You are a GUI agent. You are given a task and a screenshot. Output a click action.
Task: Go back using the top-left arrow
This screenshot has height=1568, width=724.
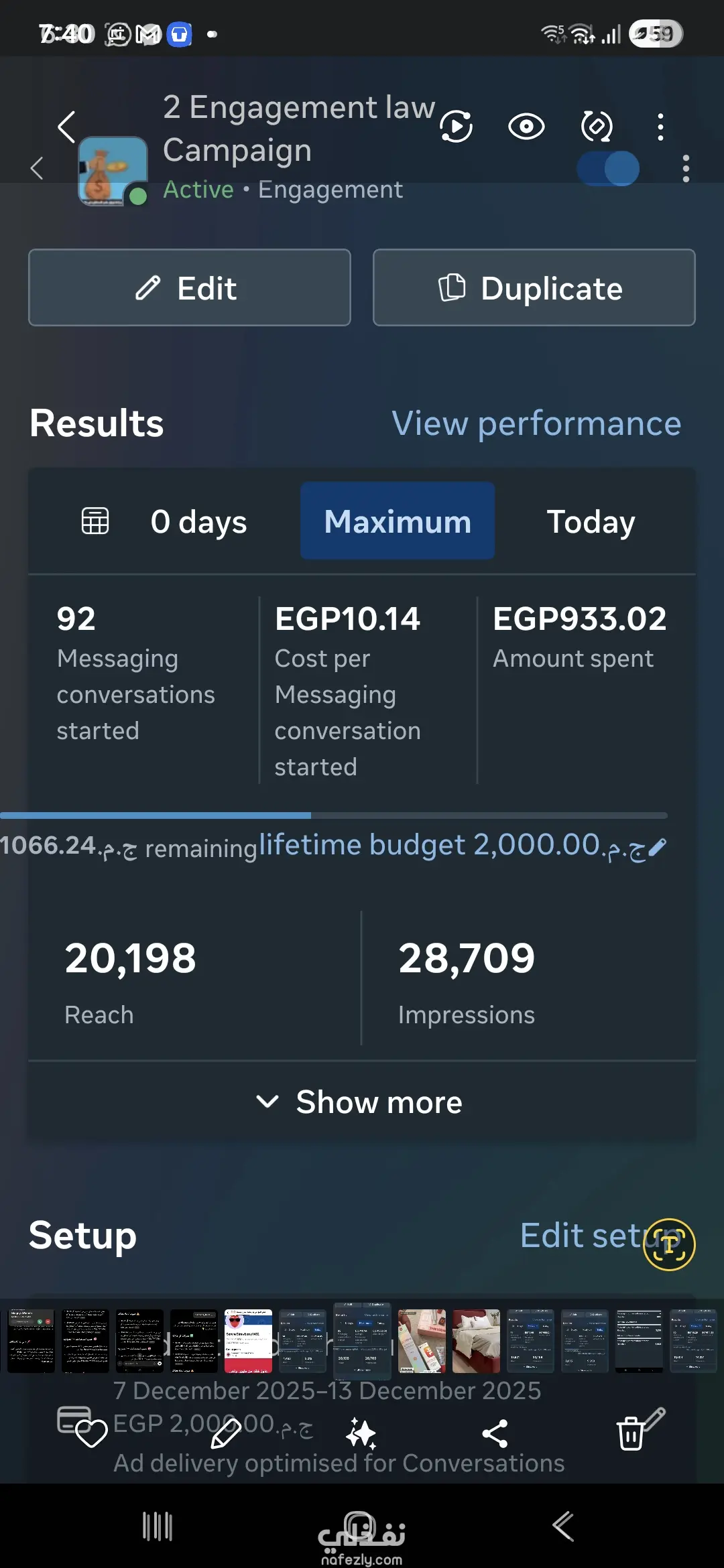(x=66, y=126)
